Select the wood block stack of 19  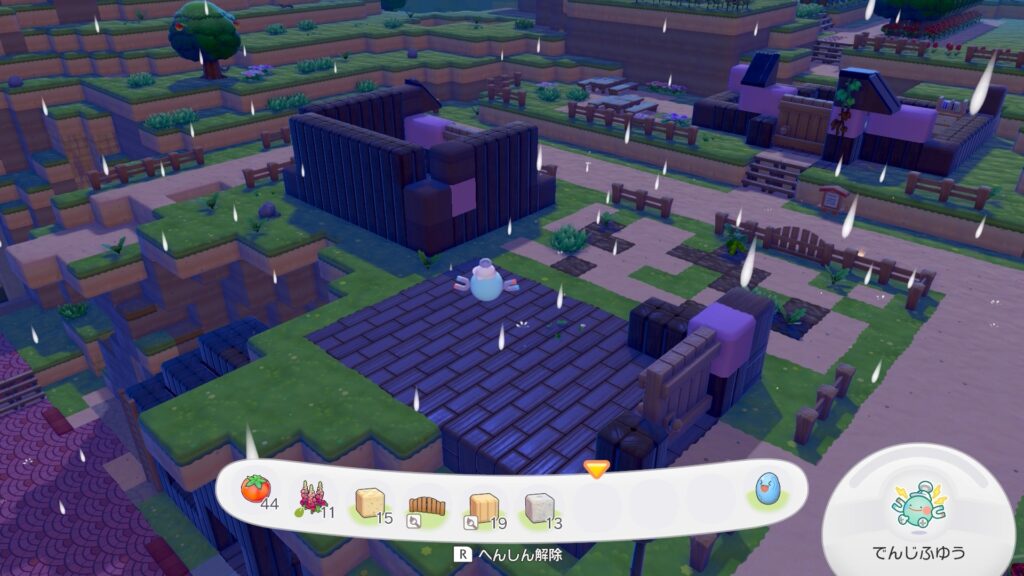click(484, 503)
